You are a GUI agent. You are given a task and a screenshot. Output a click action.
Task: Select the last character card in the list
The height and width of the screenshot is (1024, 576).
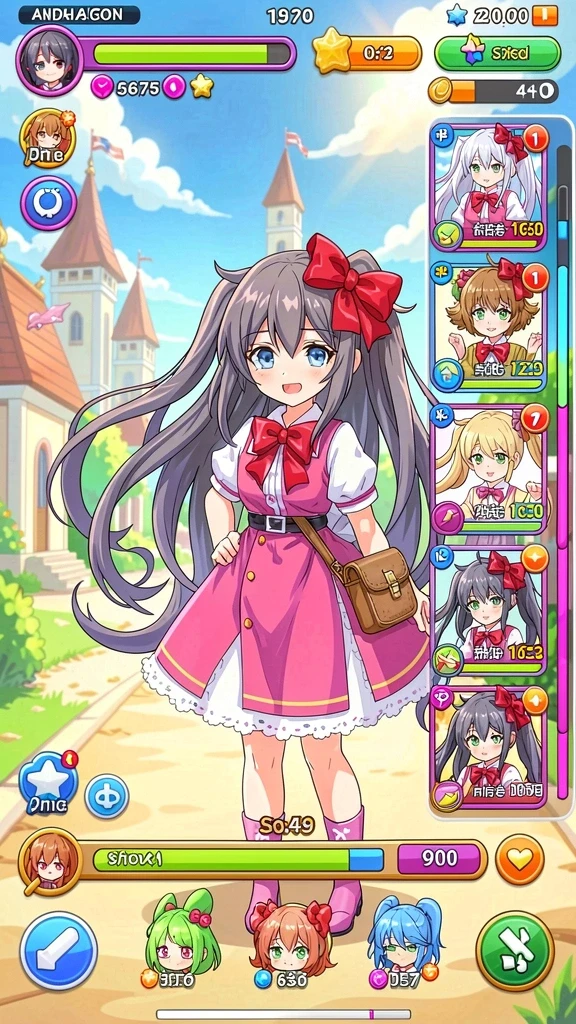pyautogui.click(x=488, y=748)
